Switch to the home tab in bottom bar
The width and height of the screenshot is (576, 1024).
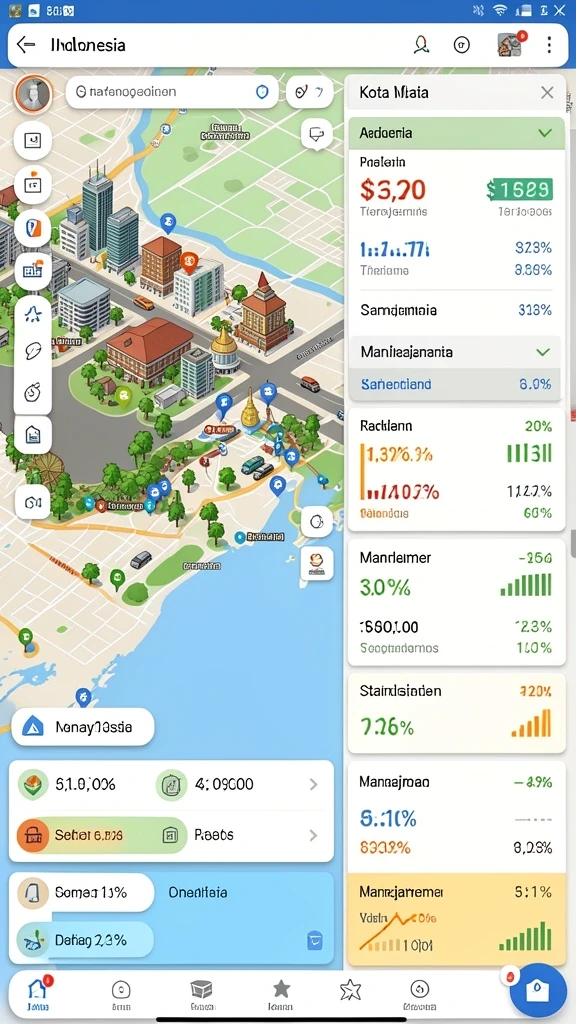click(x=37, y=993)
